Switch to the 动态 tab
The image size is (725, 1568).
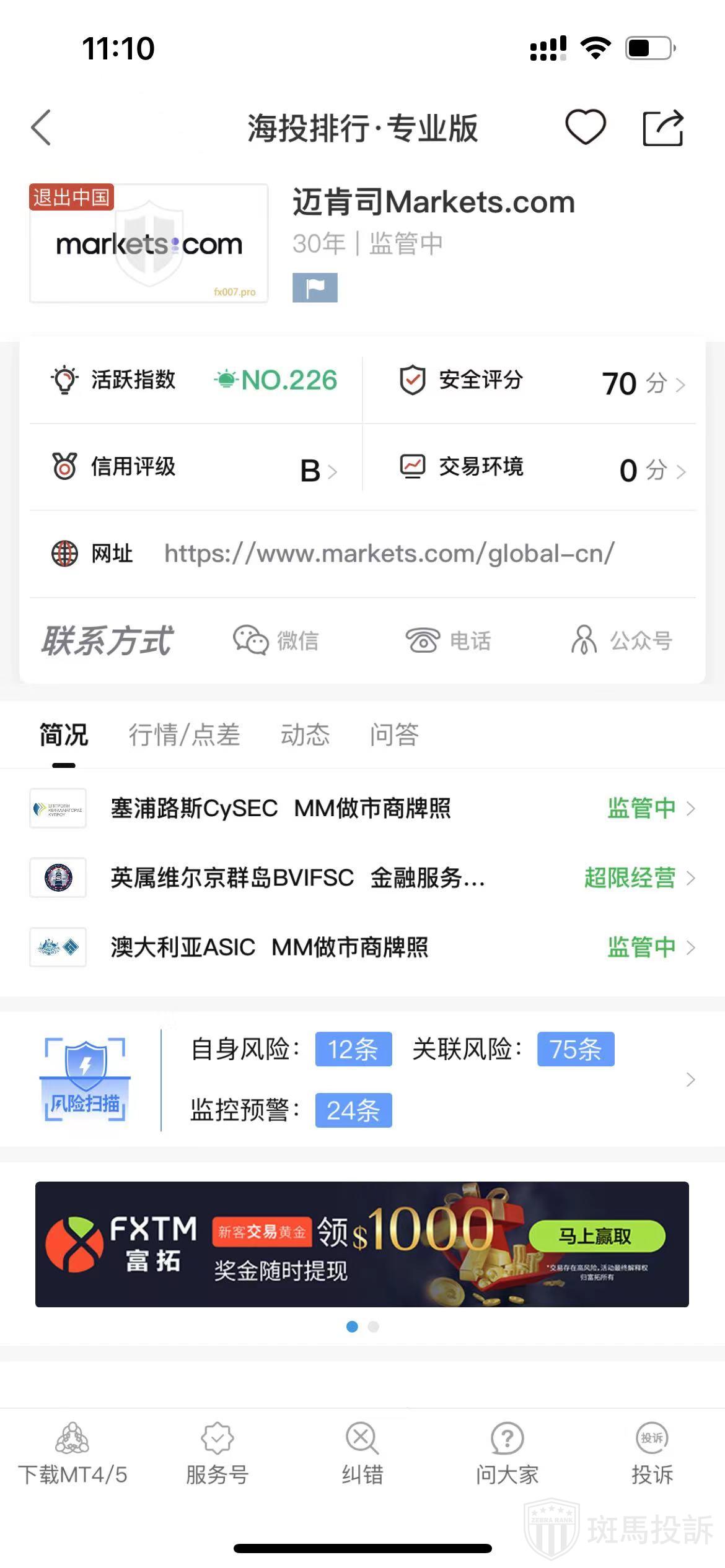coord(305,735)
